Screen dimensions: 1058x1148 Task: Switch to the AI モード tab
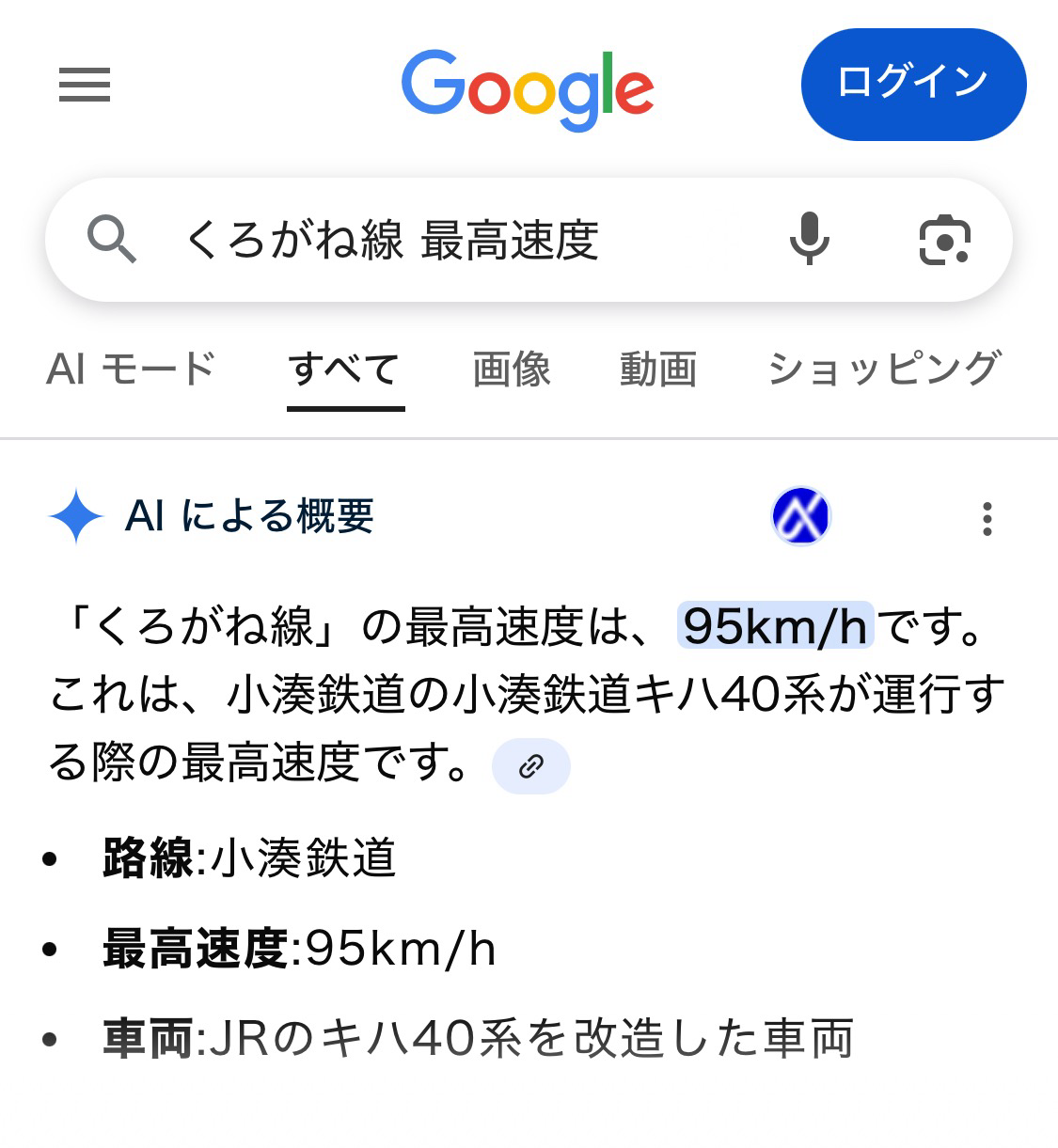point(132,369)
